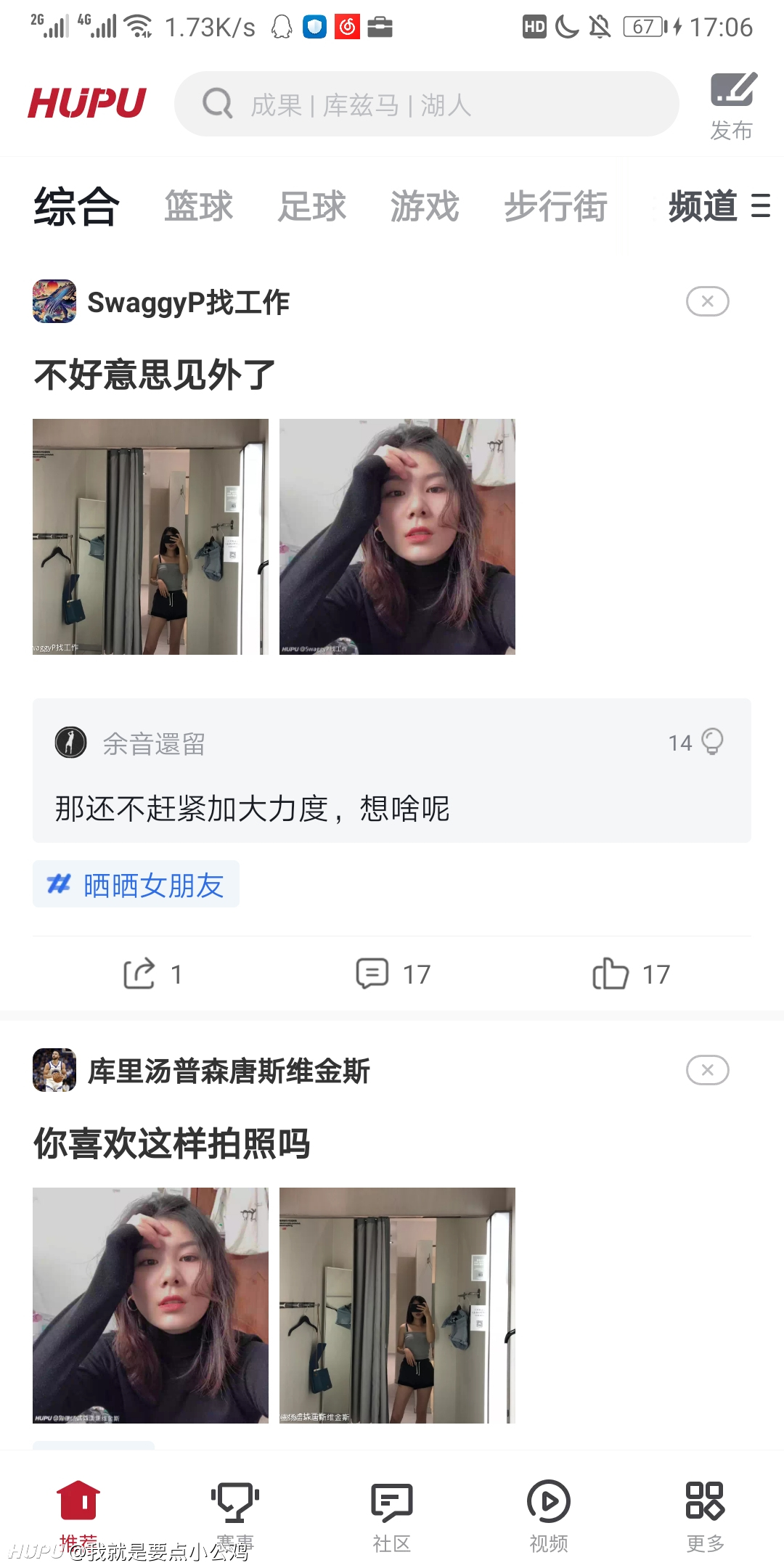Open the hot comment from 余音還留
784x1568 pixels.
pos(392,770)
